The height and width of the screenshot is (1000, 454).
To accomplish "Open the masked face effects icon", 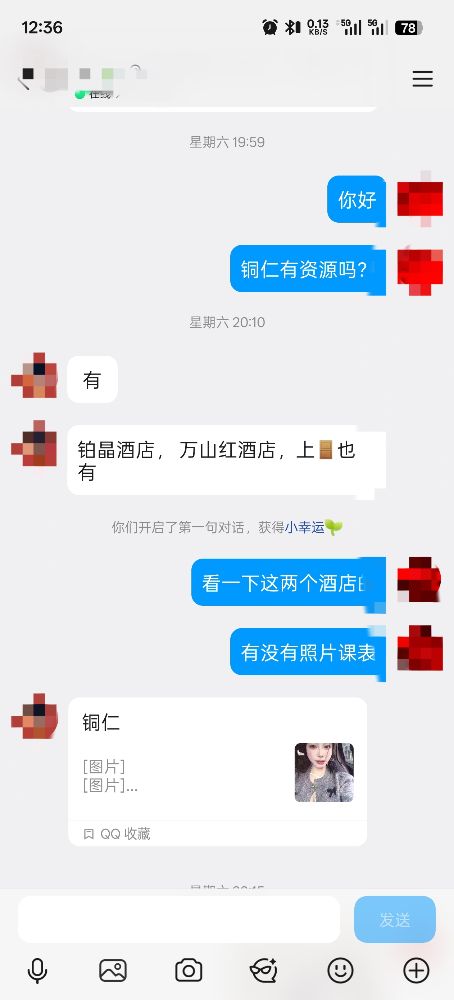I will point(264,971).
